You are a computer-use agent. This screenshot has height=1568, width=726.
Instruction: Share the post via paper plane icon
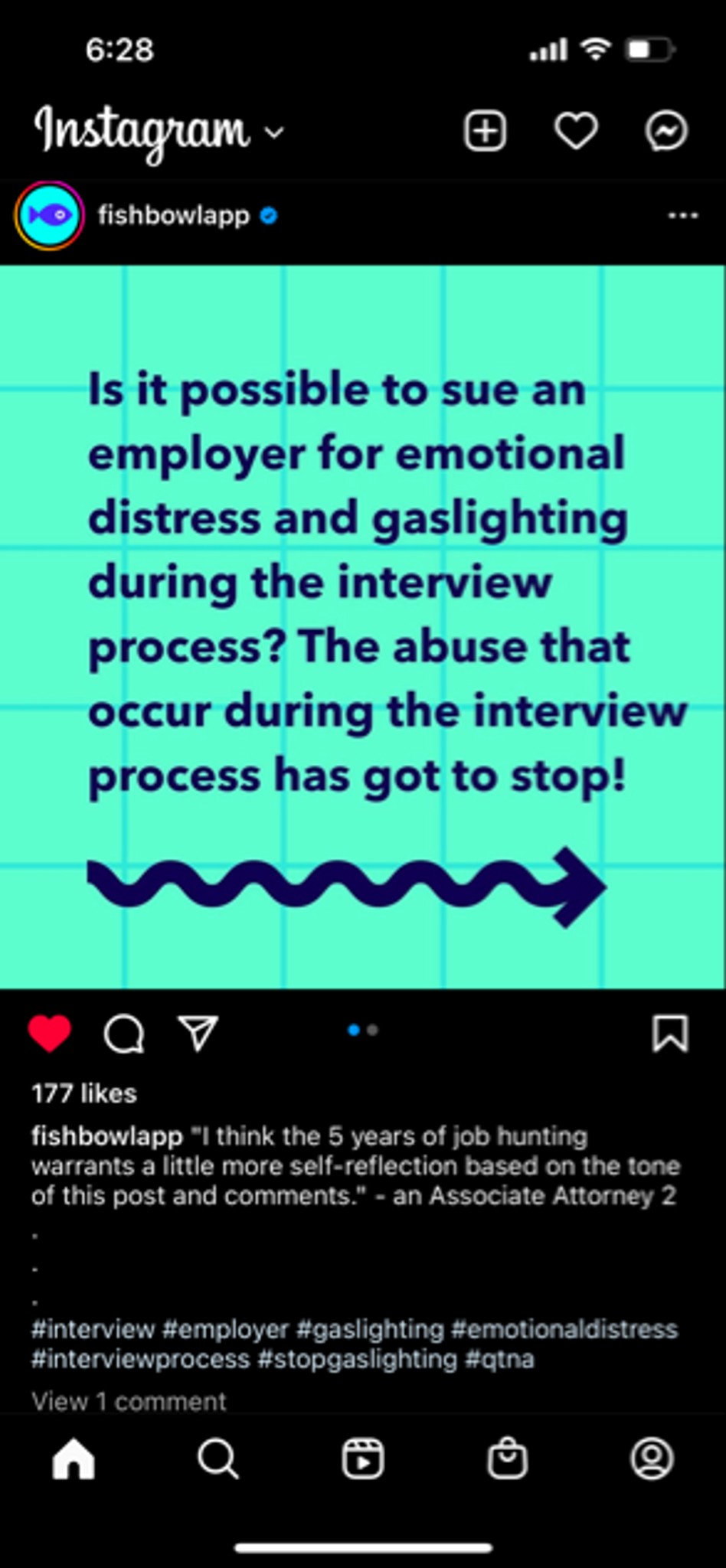198,1034
